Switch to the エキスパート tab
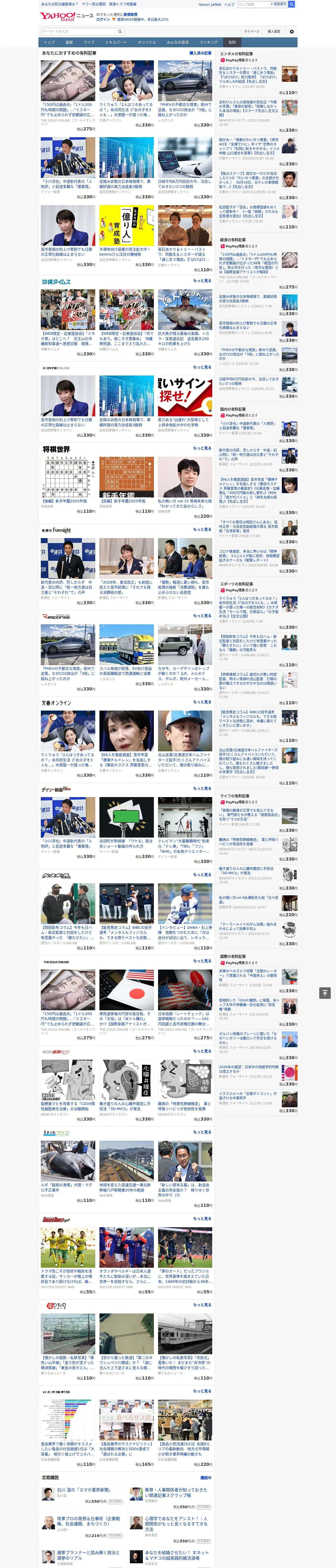 click(x=116, y=43)
